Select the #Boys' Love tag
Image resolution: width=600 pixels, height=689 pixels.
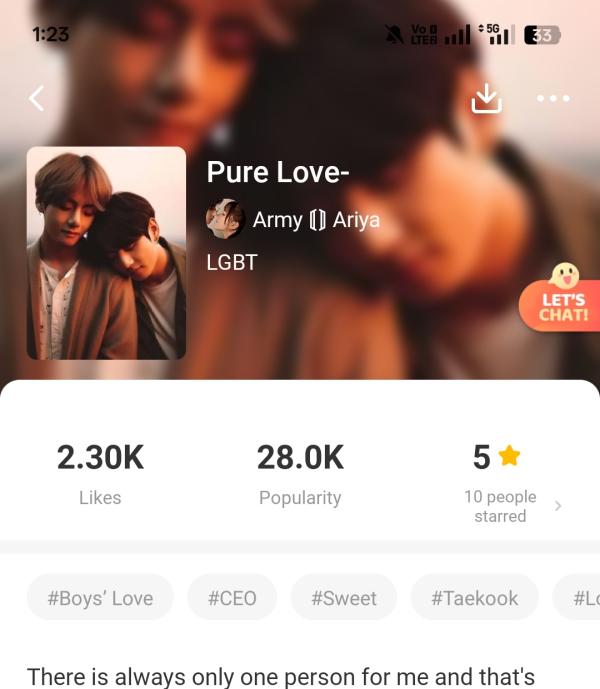(x=100, y=598)
